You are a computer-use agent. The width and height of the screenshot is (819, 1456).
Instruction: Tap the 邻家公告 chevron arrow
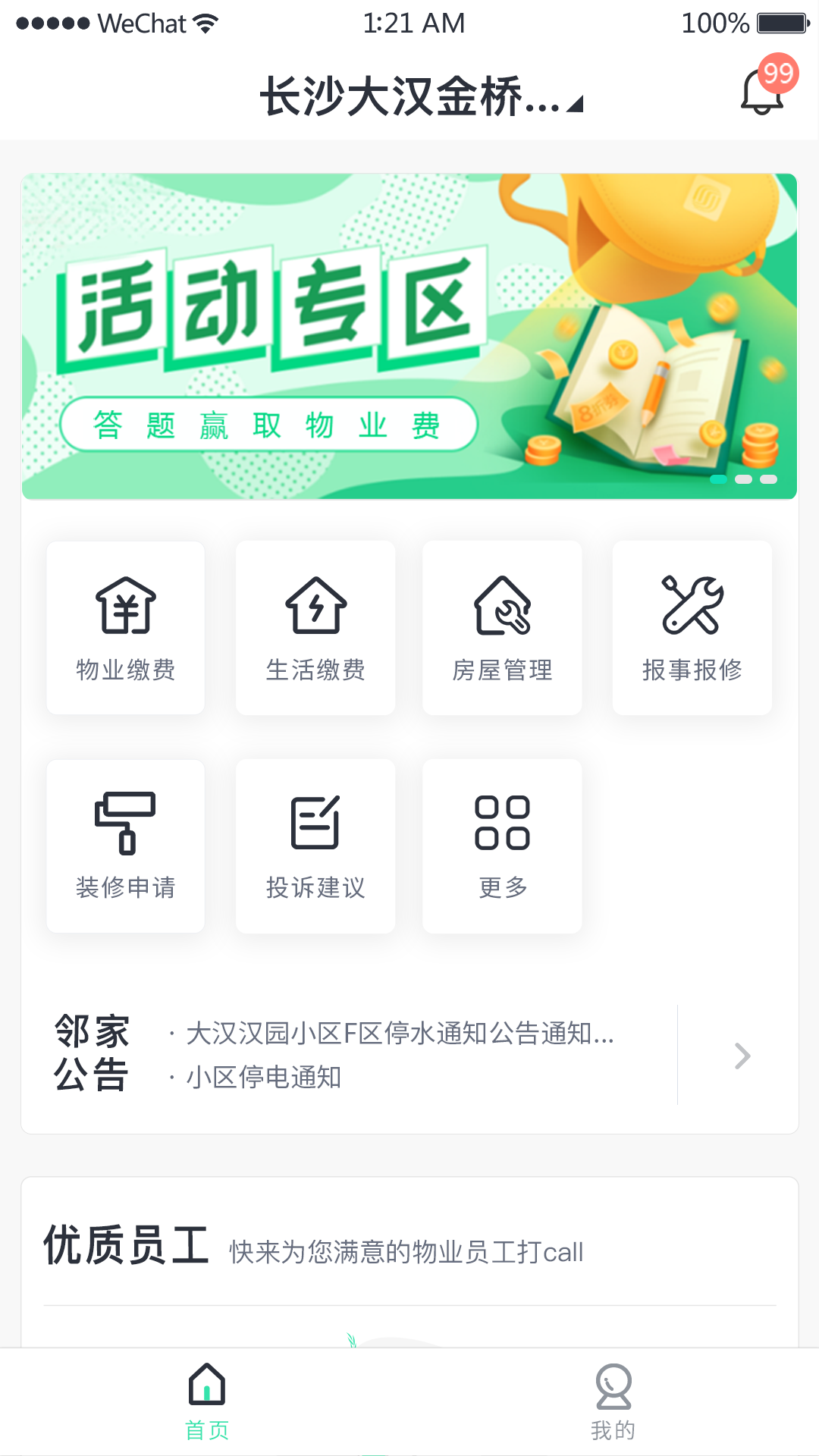pyautogui.click(x=742, y=1056)
